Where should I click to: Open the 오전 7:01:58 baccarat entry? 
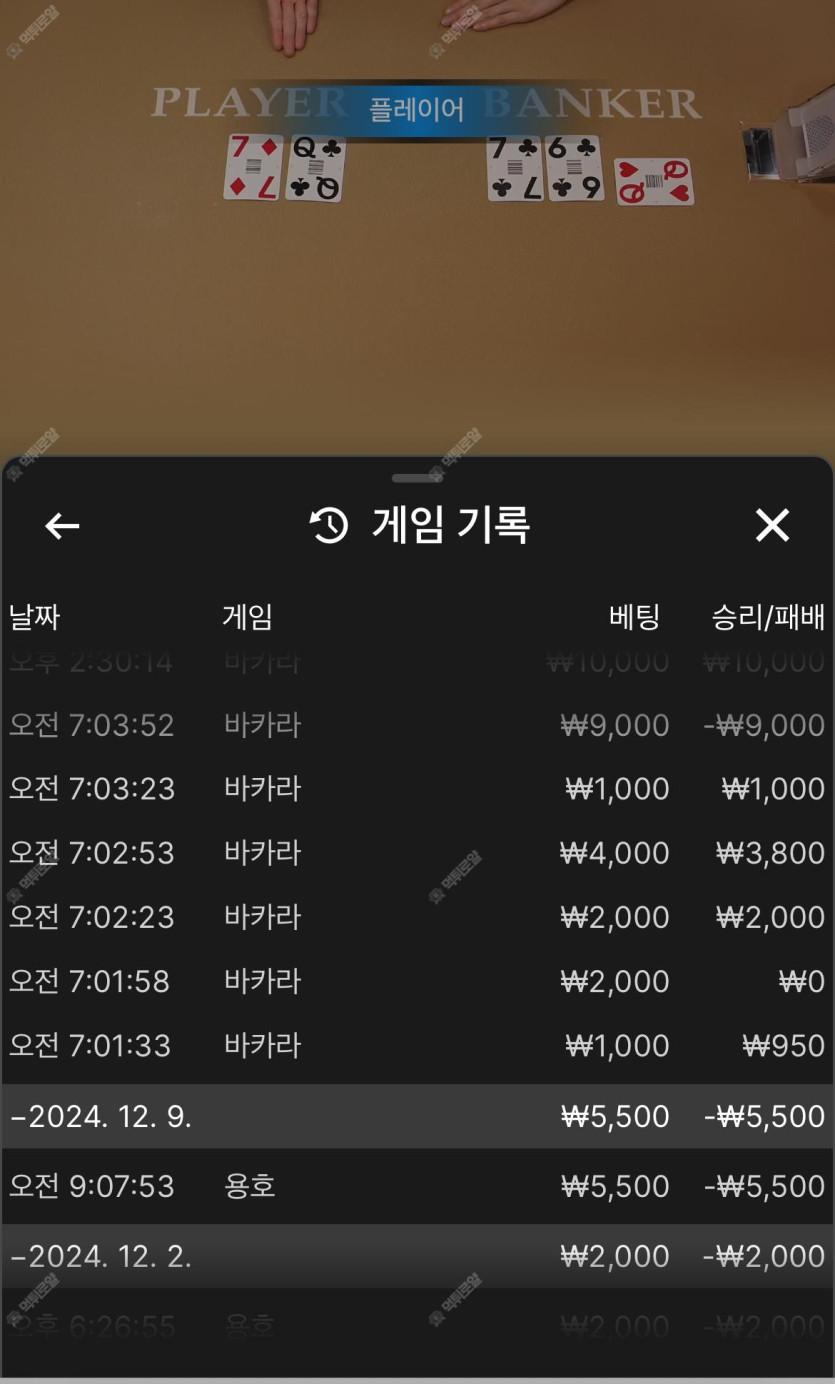tap(416, 981)
